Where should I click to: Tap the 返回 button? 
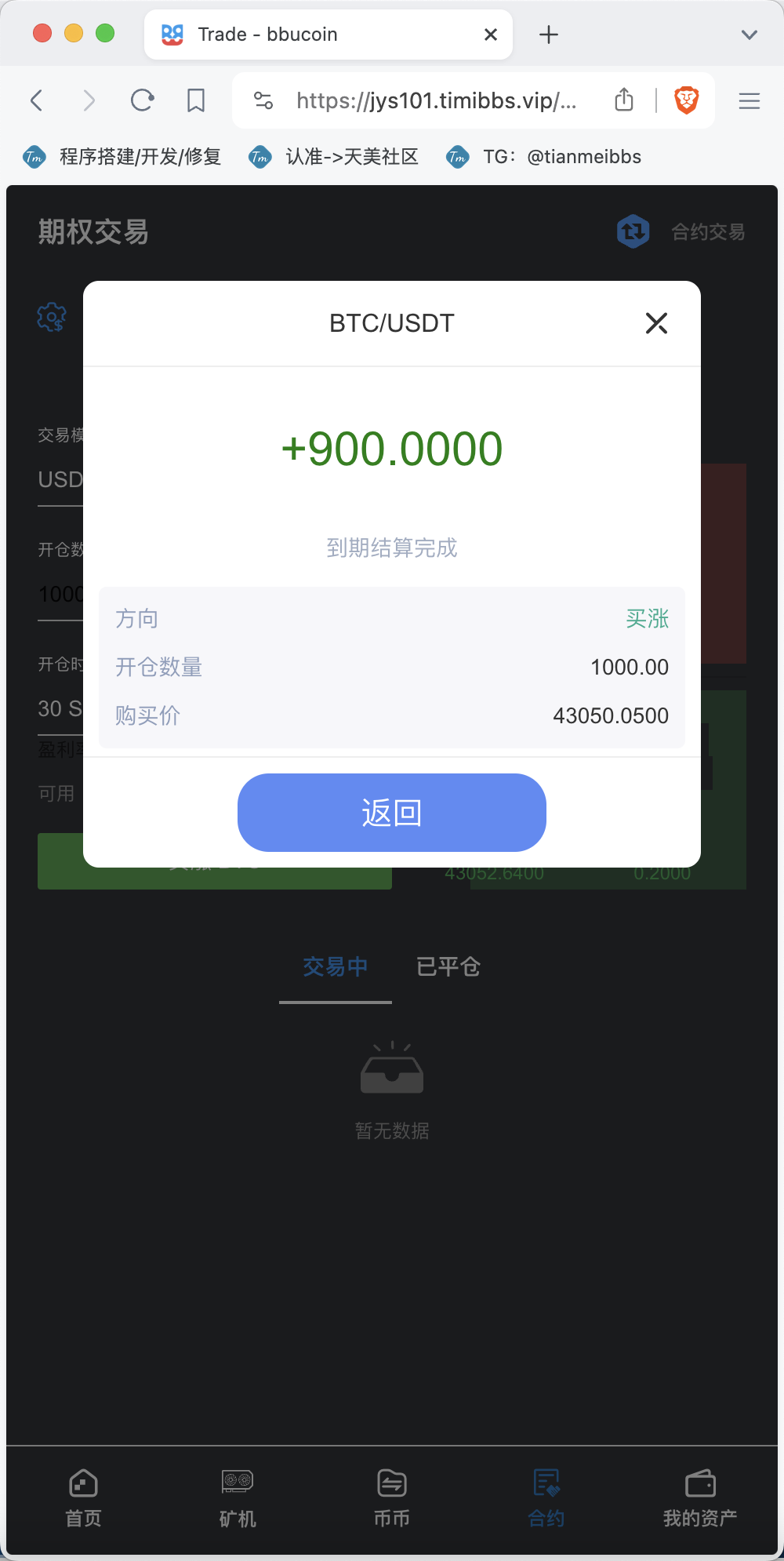click(392, 813)
